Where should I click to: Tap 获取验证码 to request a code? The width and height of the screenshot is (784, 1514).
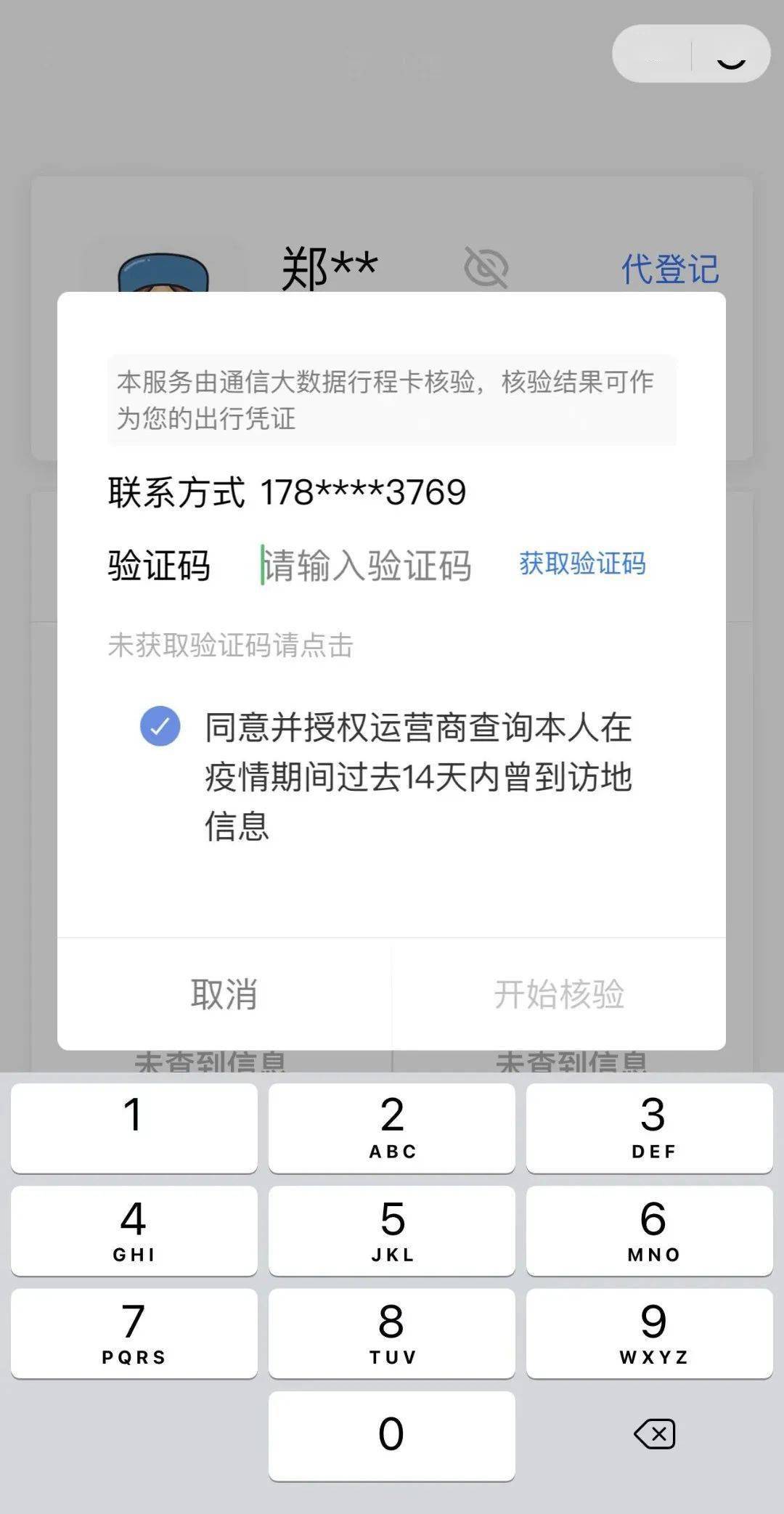(x=582, y=563)
